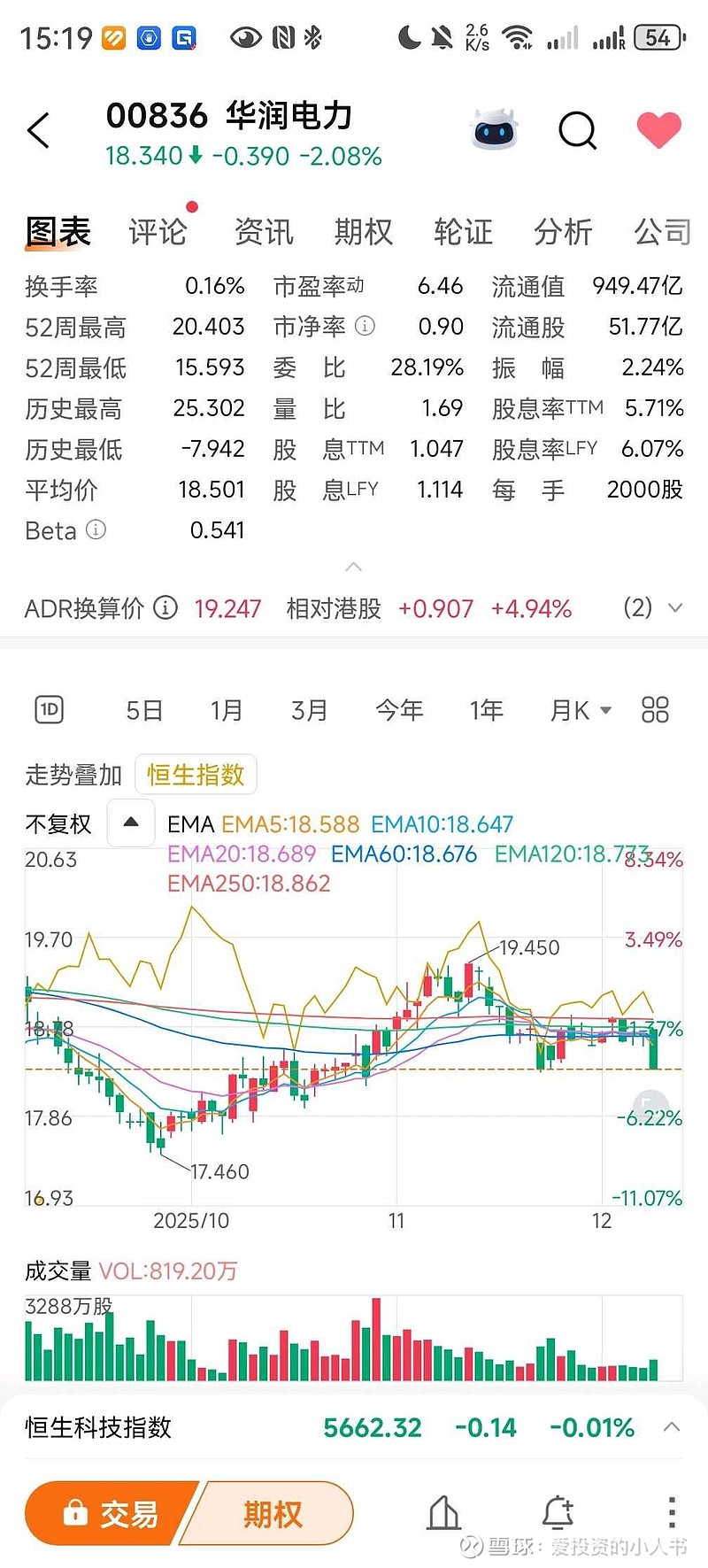Open the chart layout grid icon
The width and height of the screenshot is (708, 1568).
coord(655,710)
